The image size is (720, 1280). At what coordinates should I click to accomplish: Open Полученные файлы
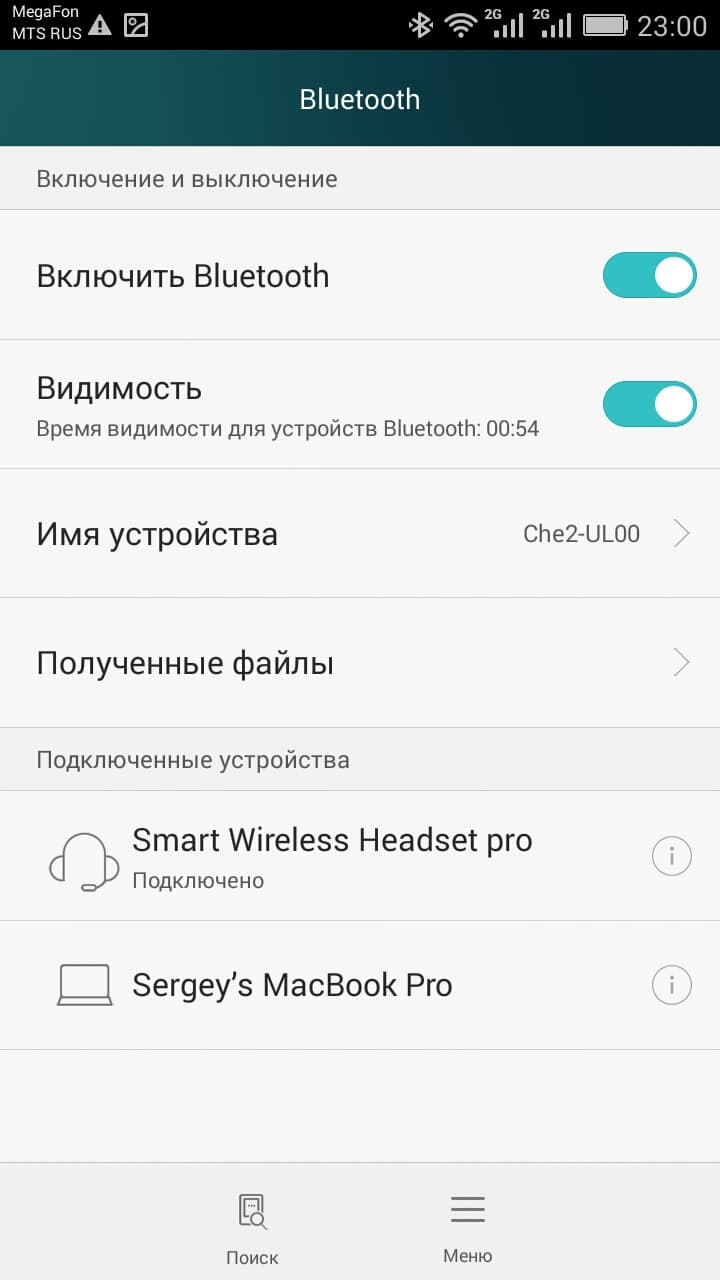click(360, 663)
